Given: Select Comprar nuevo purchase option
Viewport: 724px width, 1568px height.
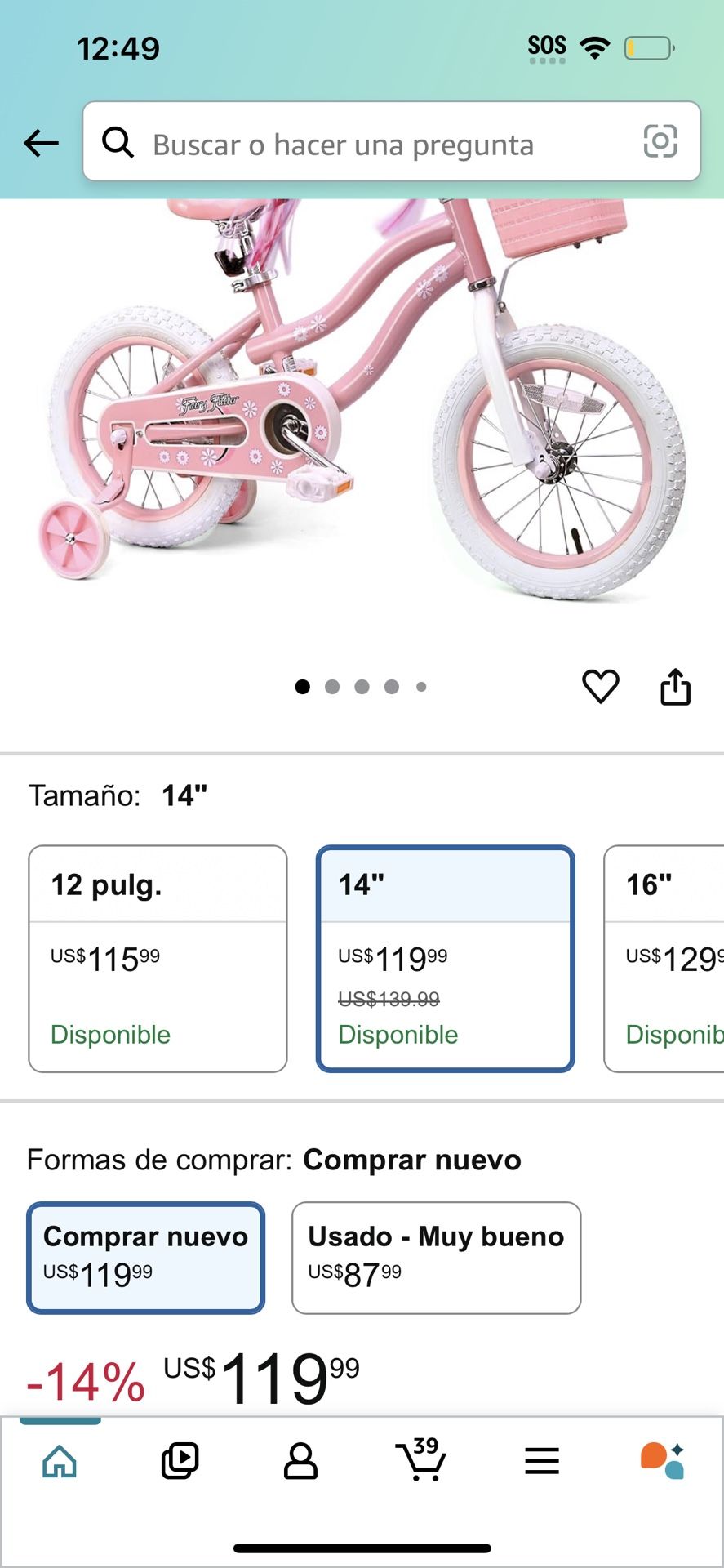Looking at the screenshot, I should (145, 1258).
